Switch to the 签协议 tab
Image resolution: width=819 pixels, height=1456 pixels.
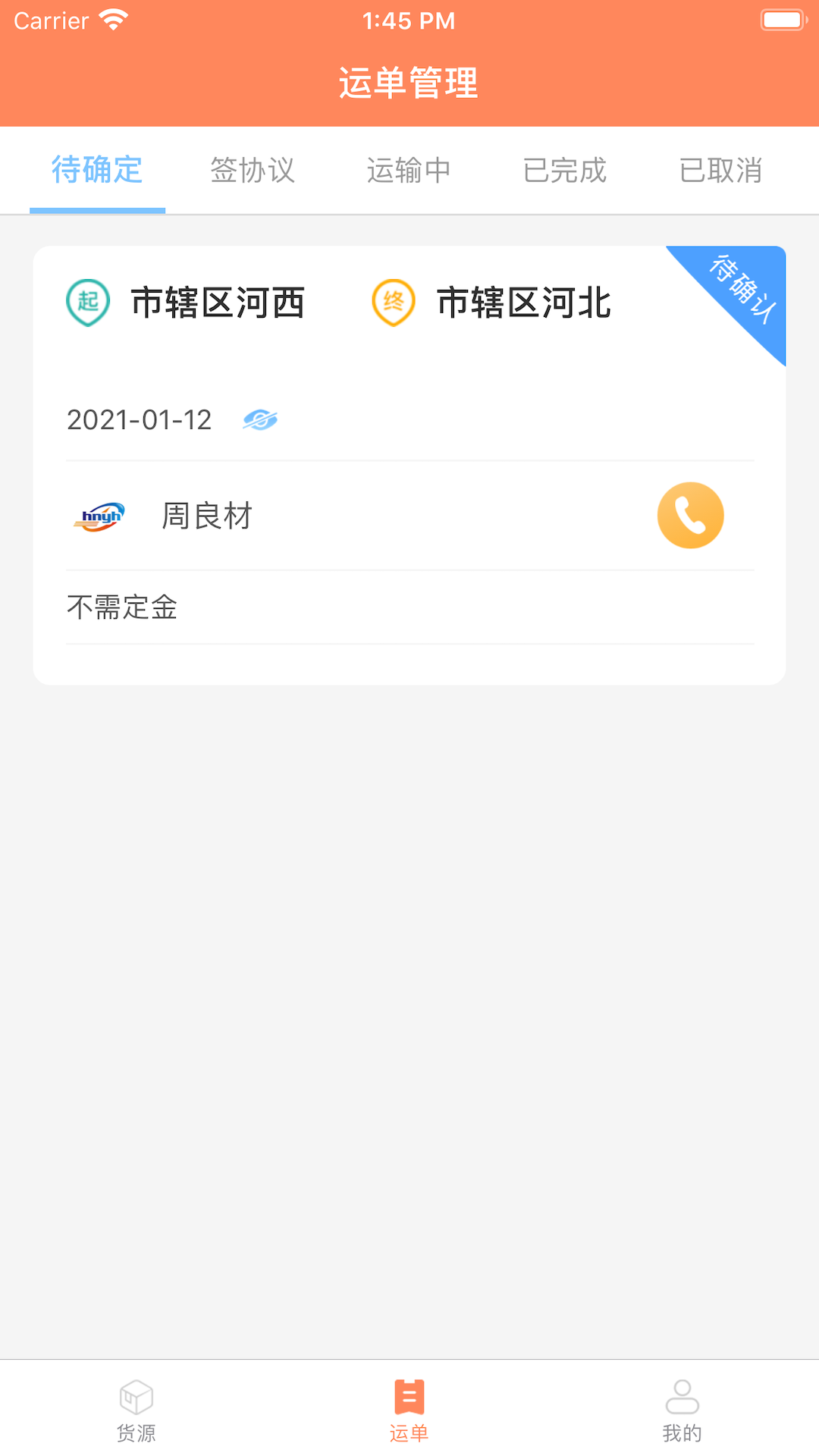253,171
